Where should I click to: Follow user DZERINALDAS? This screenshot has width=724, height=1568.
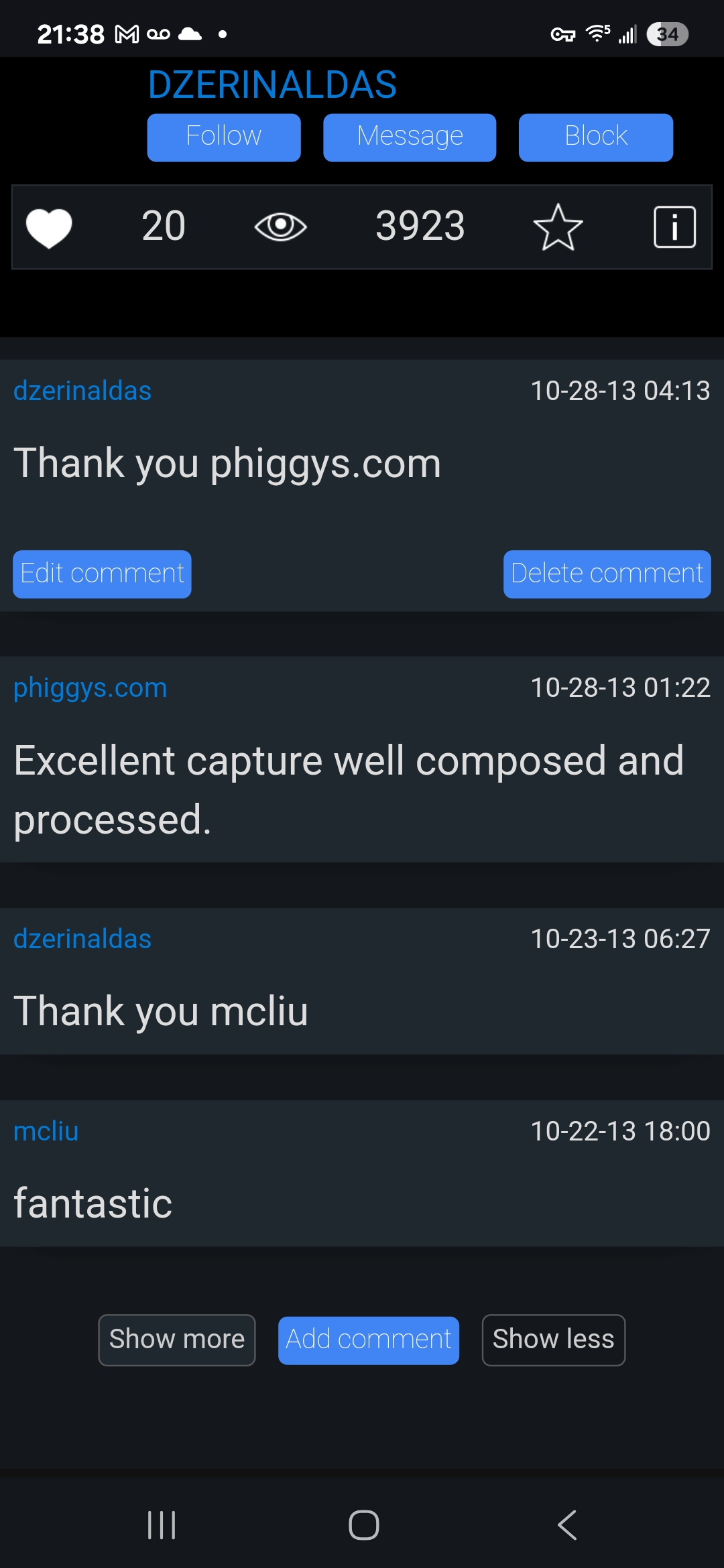point(224,137)
